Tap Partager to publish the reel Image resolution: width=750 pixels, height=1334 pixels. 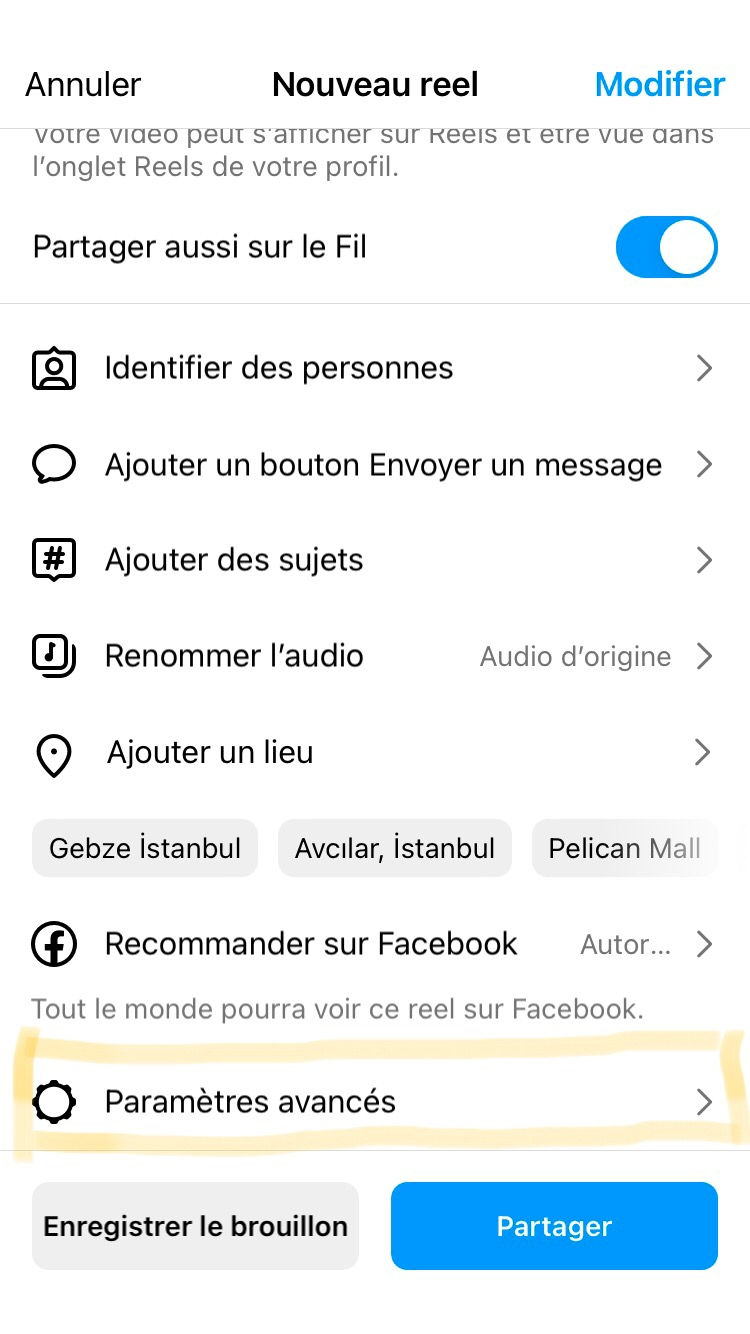pos(554,1226)
